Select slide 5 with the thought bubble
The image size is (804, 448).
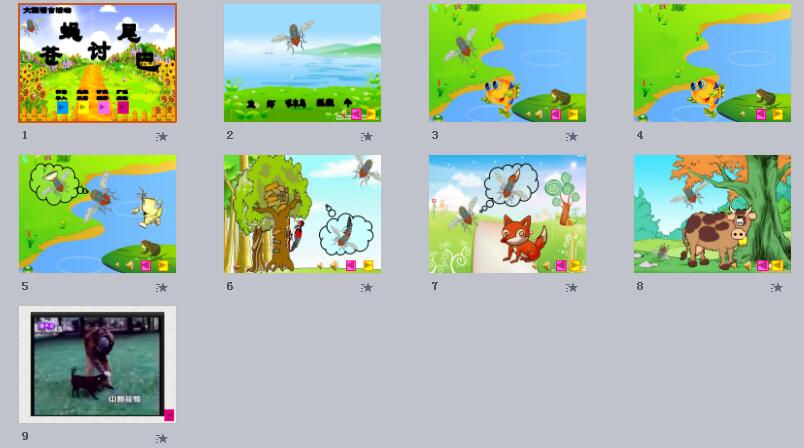(97, 213)
